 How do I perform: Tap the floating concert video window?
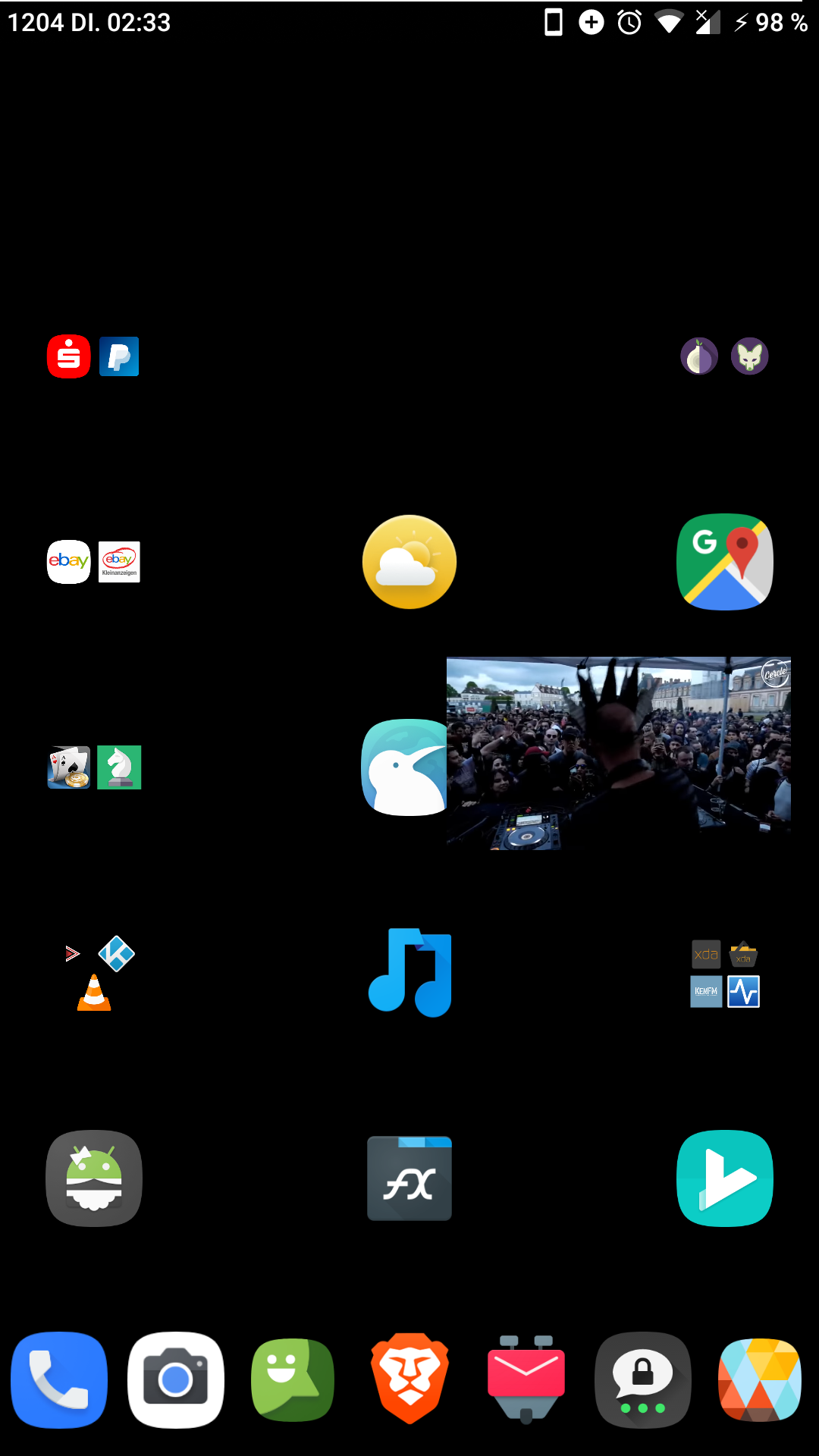tap(618, 752)
